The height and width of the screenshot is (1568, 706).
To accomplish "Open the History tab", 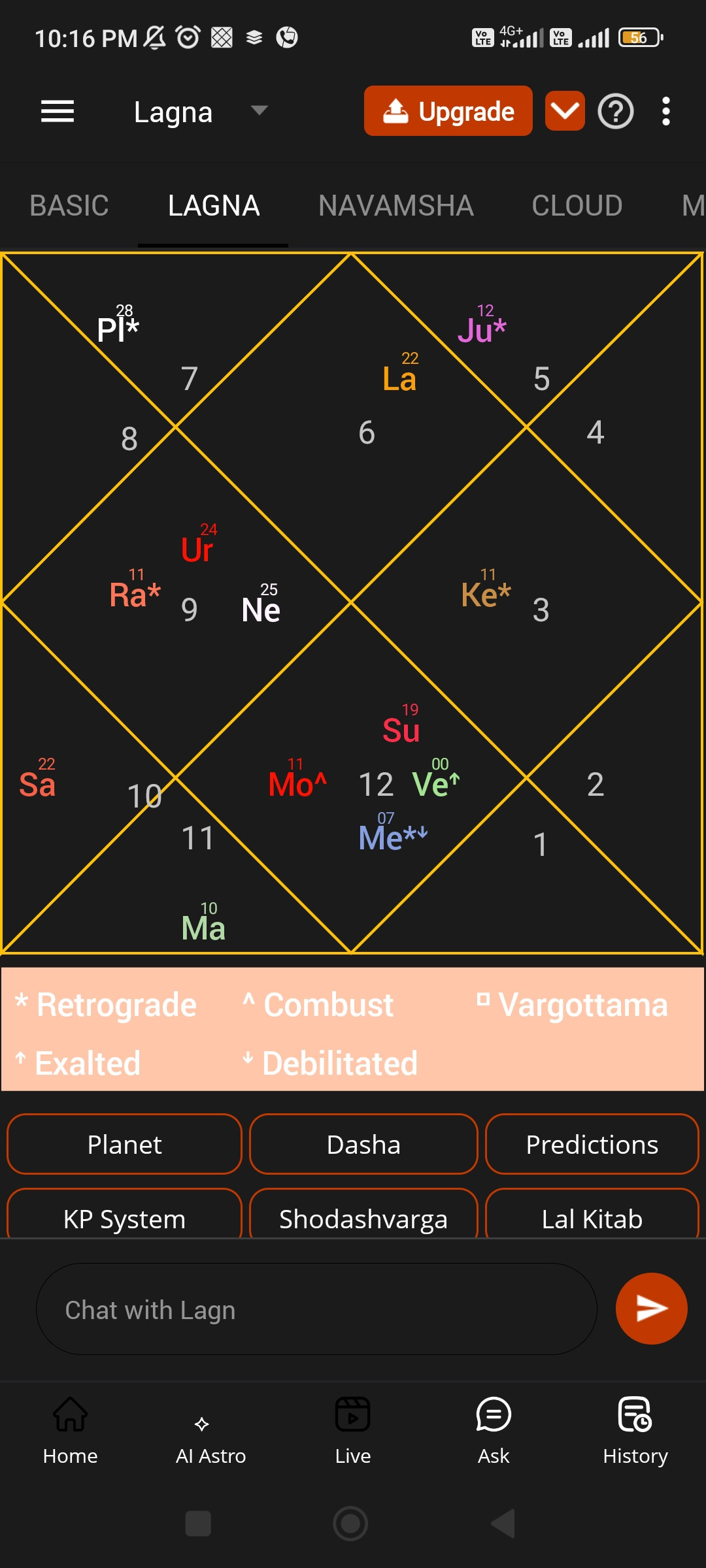I will pyautogui.click(x=635, y=1431).
